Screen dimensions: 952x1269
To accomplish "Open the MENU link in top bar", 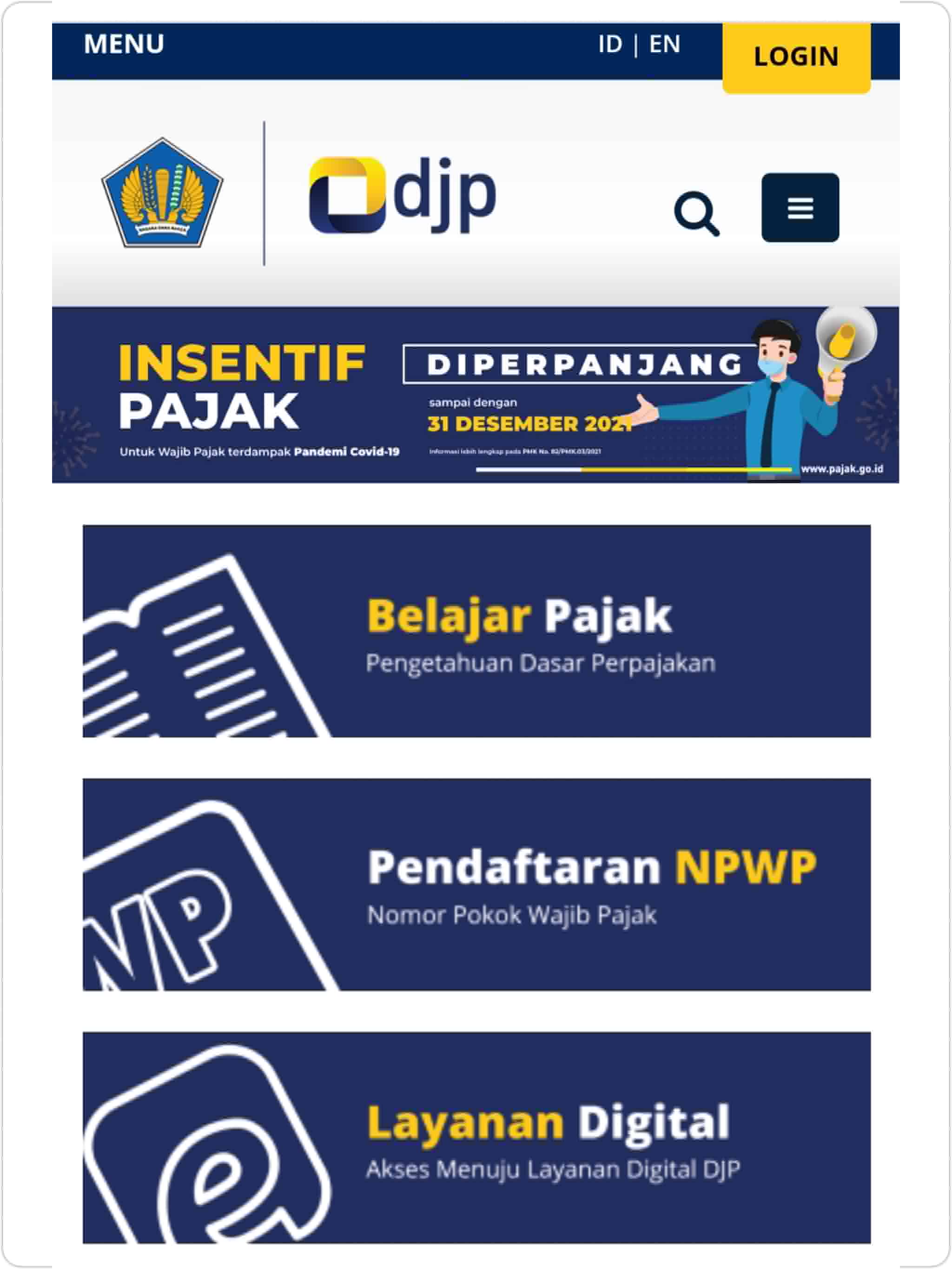I will [124, 44].
